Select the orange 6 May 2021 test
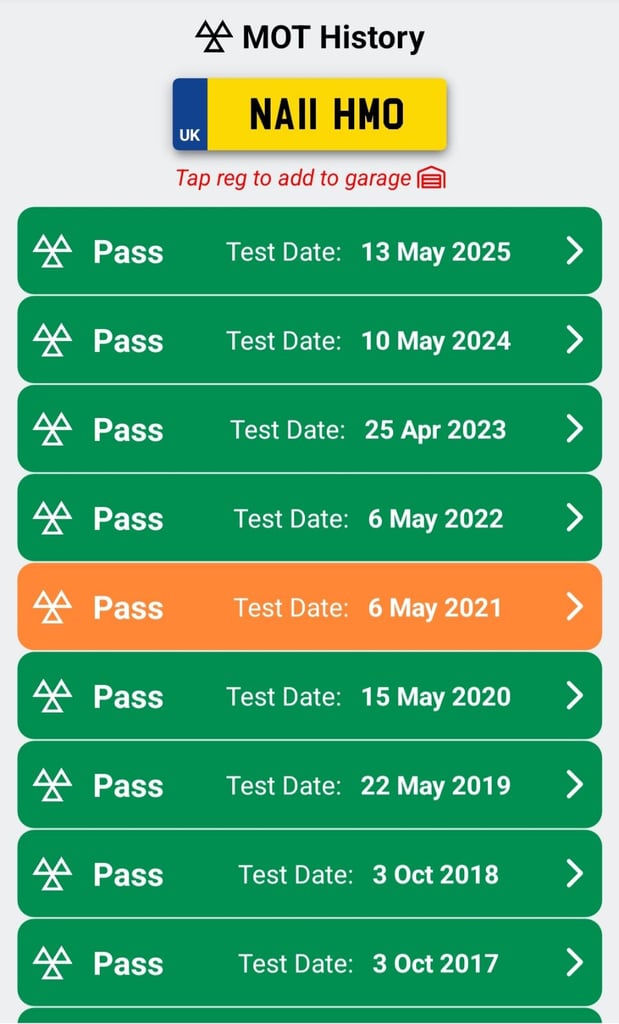The image size is (619, 1024). point(310,607)
